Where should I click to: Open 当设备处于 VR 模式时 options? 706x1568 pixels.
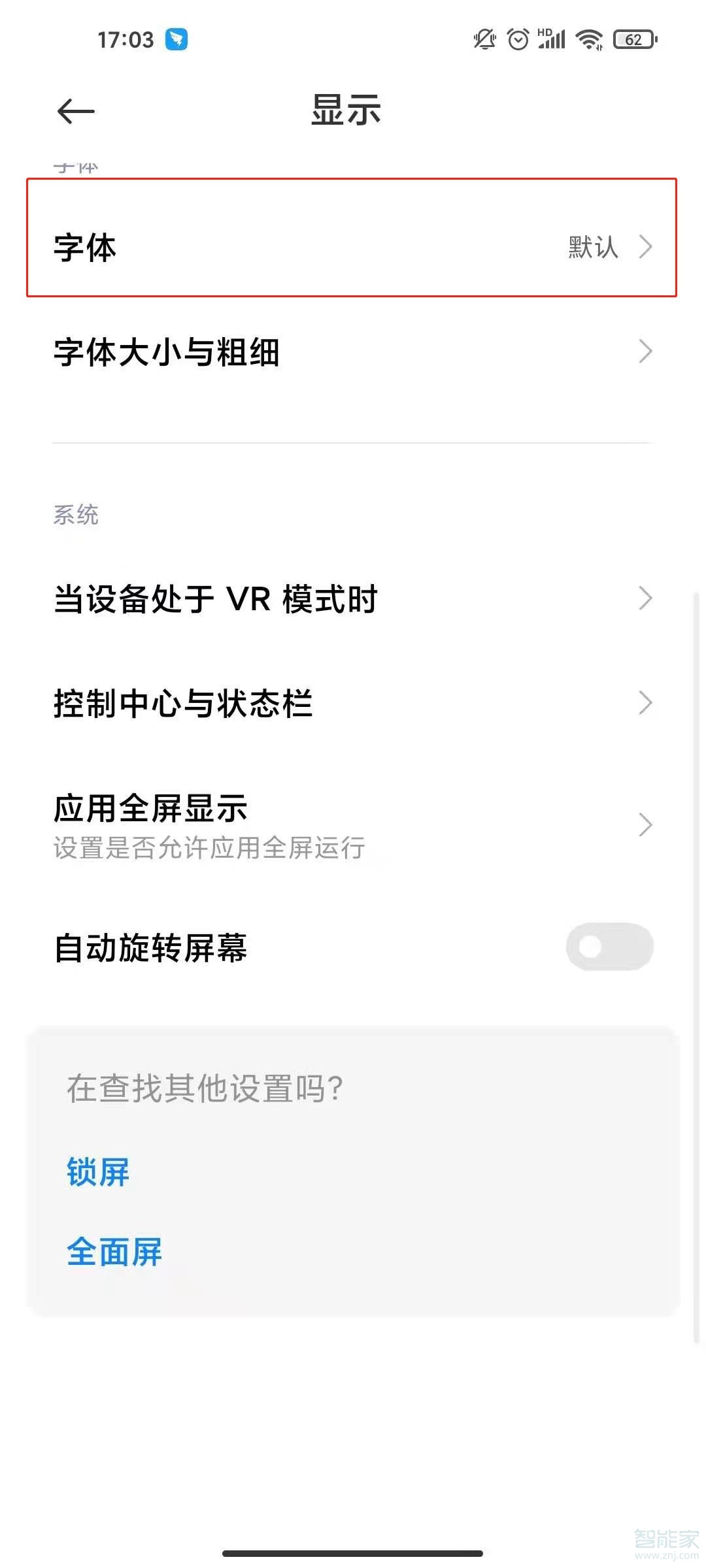(x=353, y=596)
